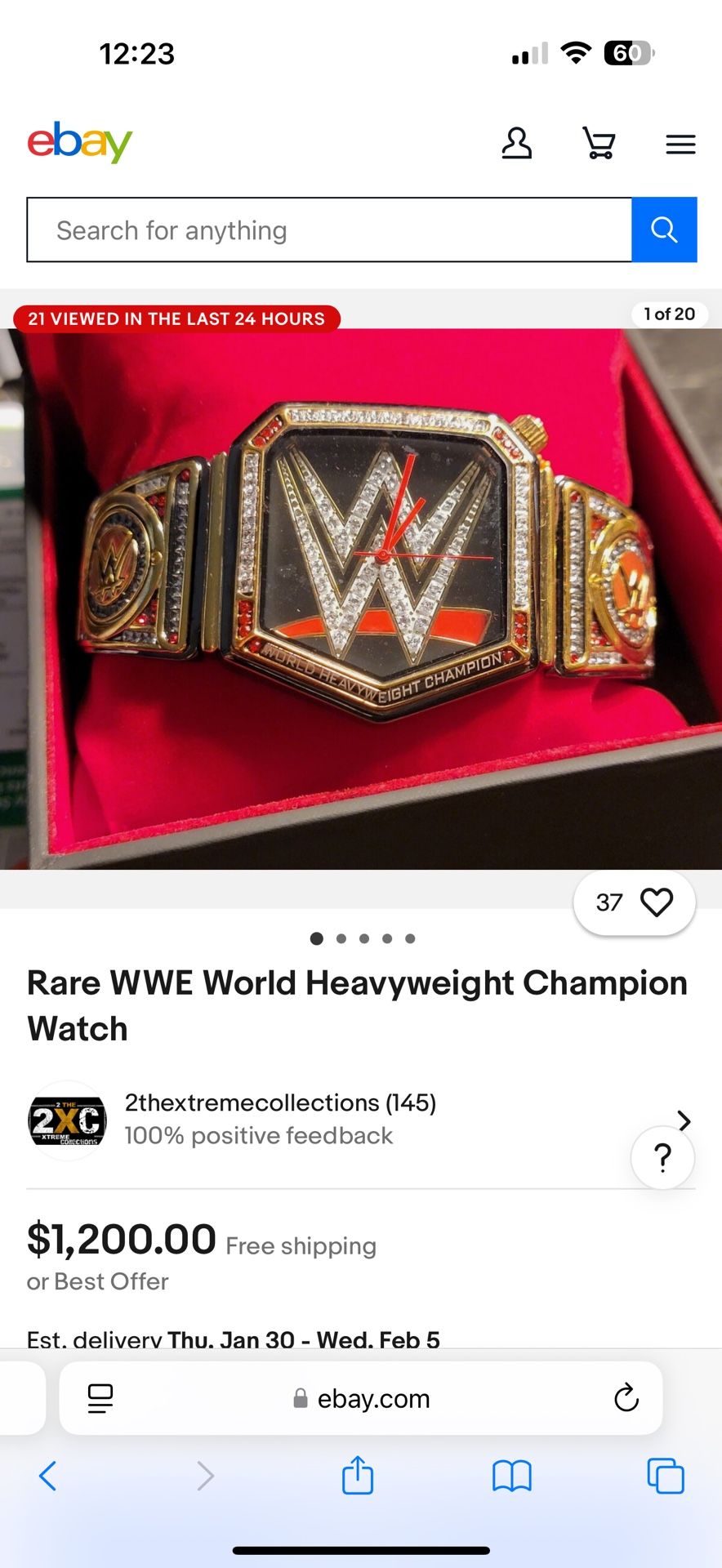Open the help question mark button
722x1568 pixels.
tap(662, 1157)
